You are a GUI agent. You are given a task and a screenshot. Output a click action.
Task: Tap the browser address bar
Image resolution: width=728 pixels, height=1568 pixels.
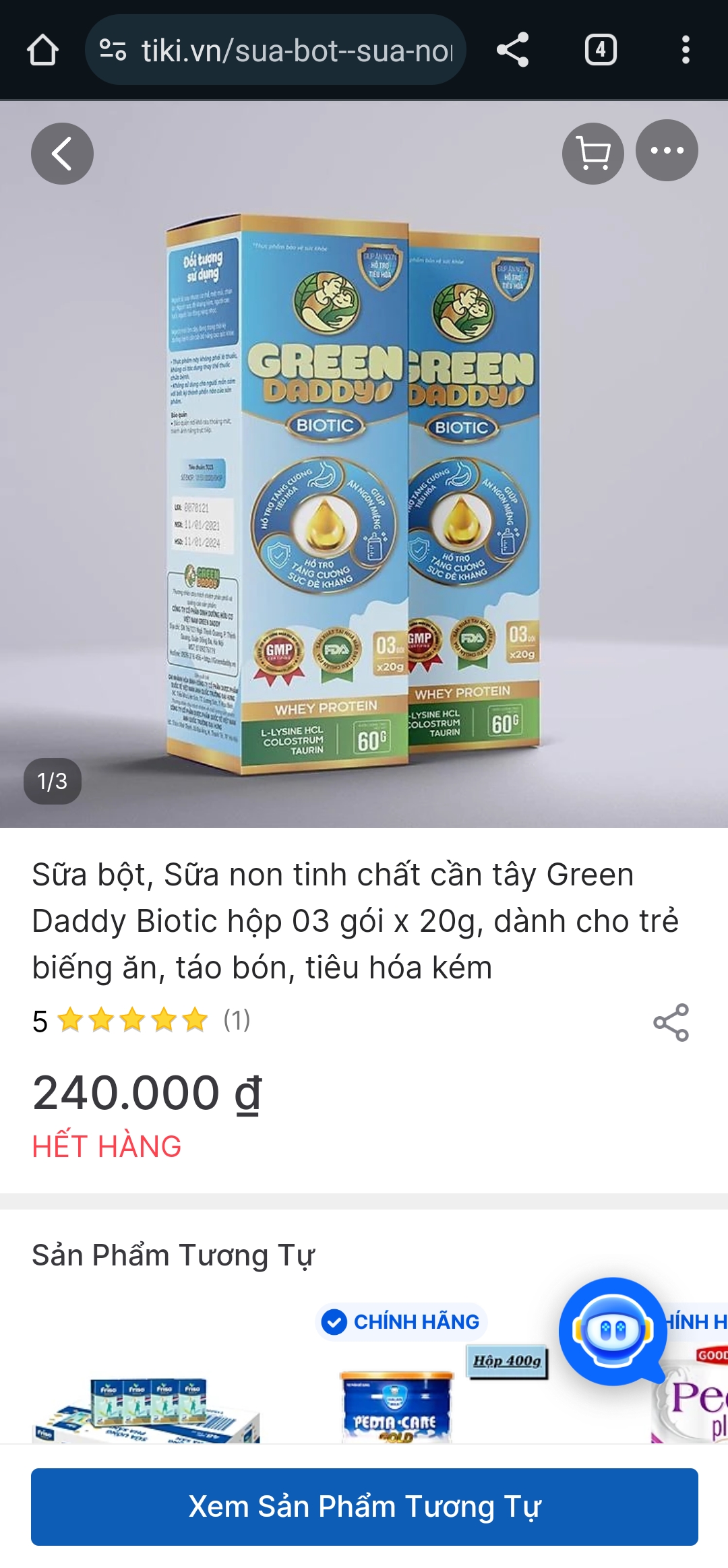point(275,51)
